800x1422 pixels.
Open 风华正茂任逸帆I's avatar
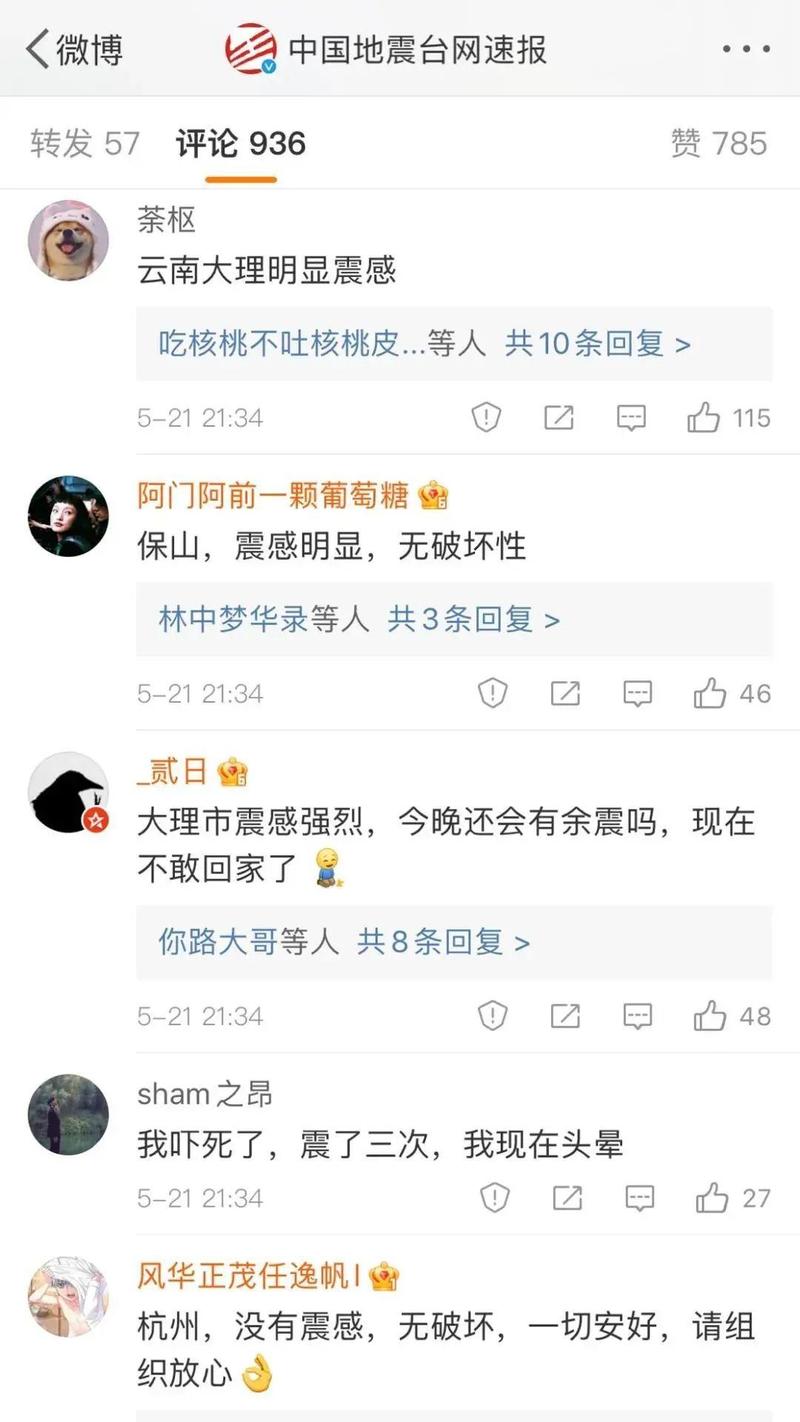(x=68, y=1297)
